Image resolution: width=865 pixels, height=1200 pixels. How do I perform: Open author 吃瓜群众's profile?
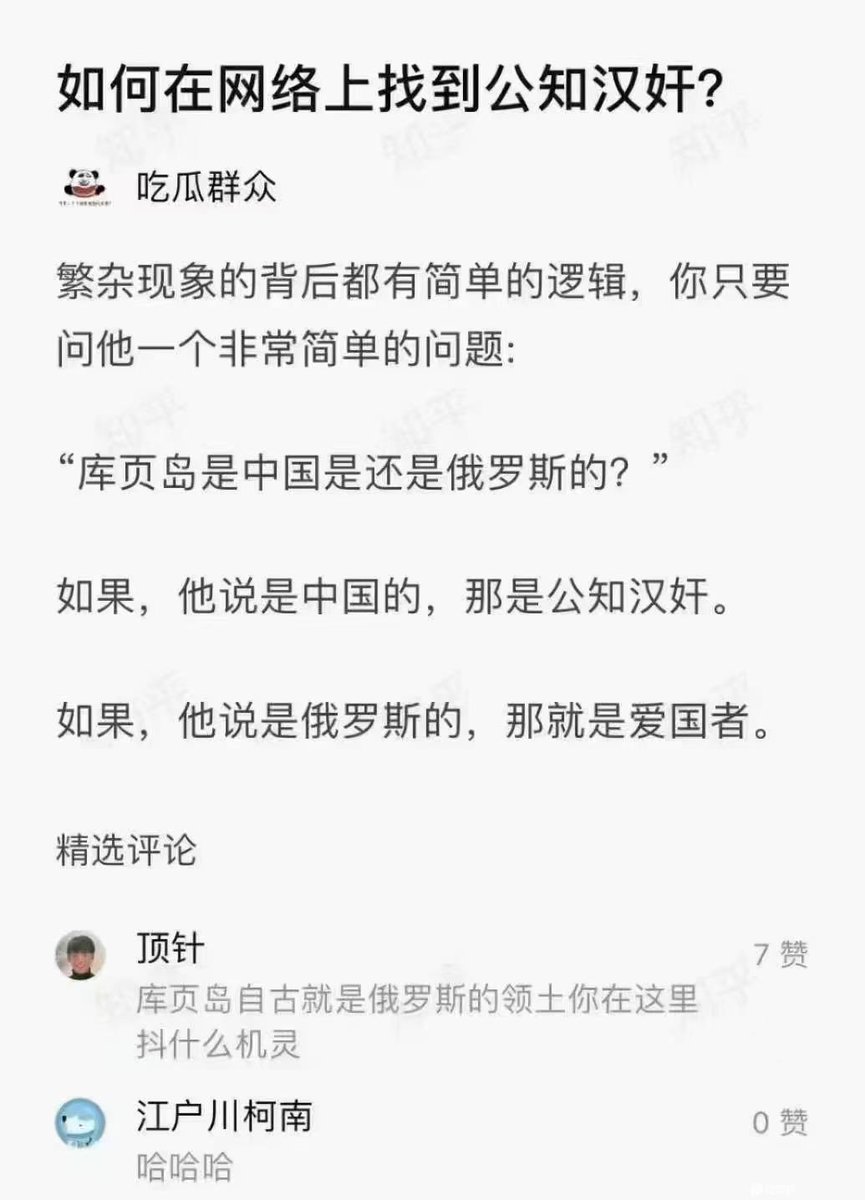pos(206,187)
